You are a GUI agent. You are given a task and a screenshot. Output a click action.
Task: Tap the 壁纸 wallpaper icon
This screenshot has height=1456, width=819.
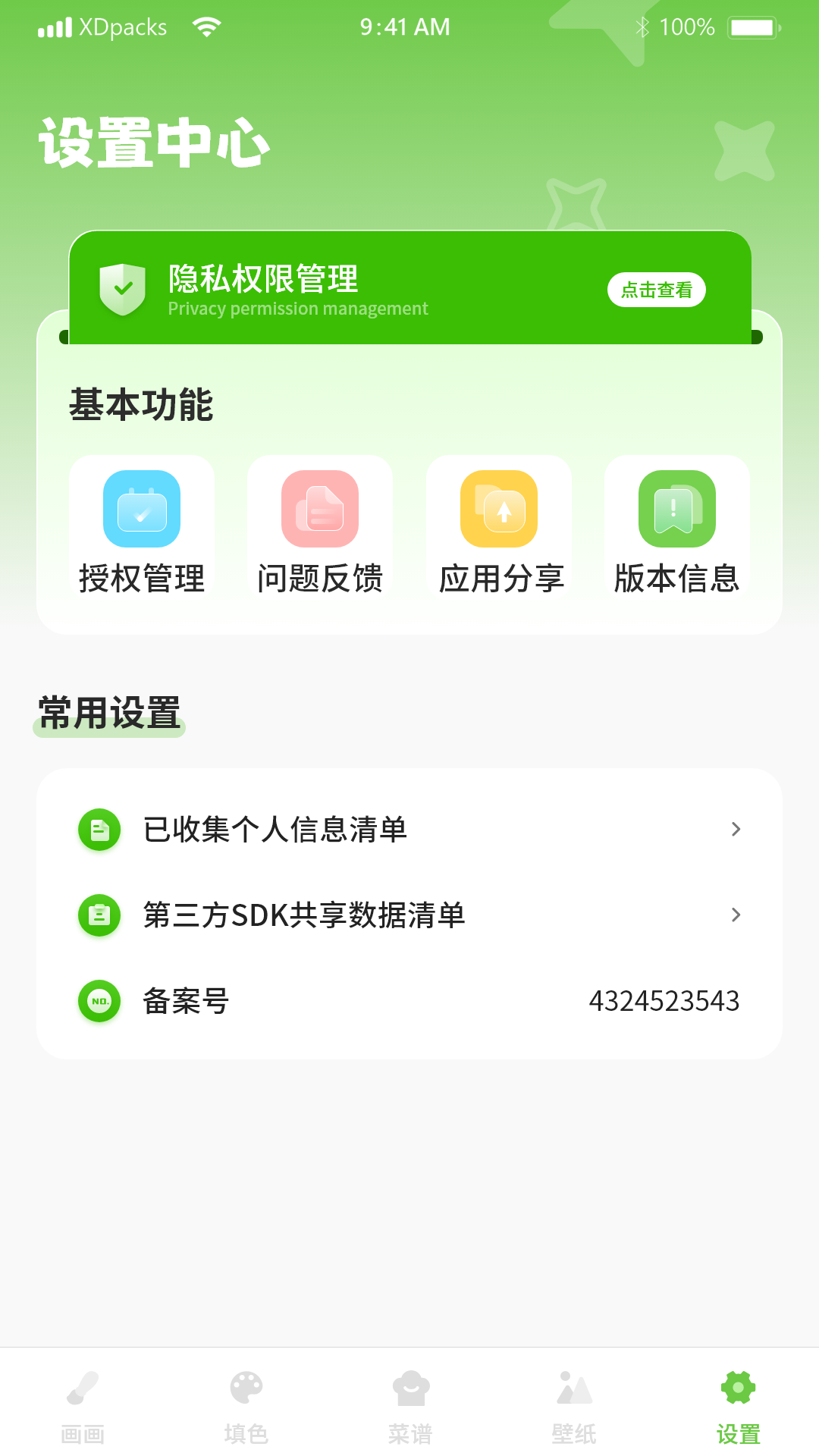573,1389
